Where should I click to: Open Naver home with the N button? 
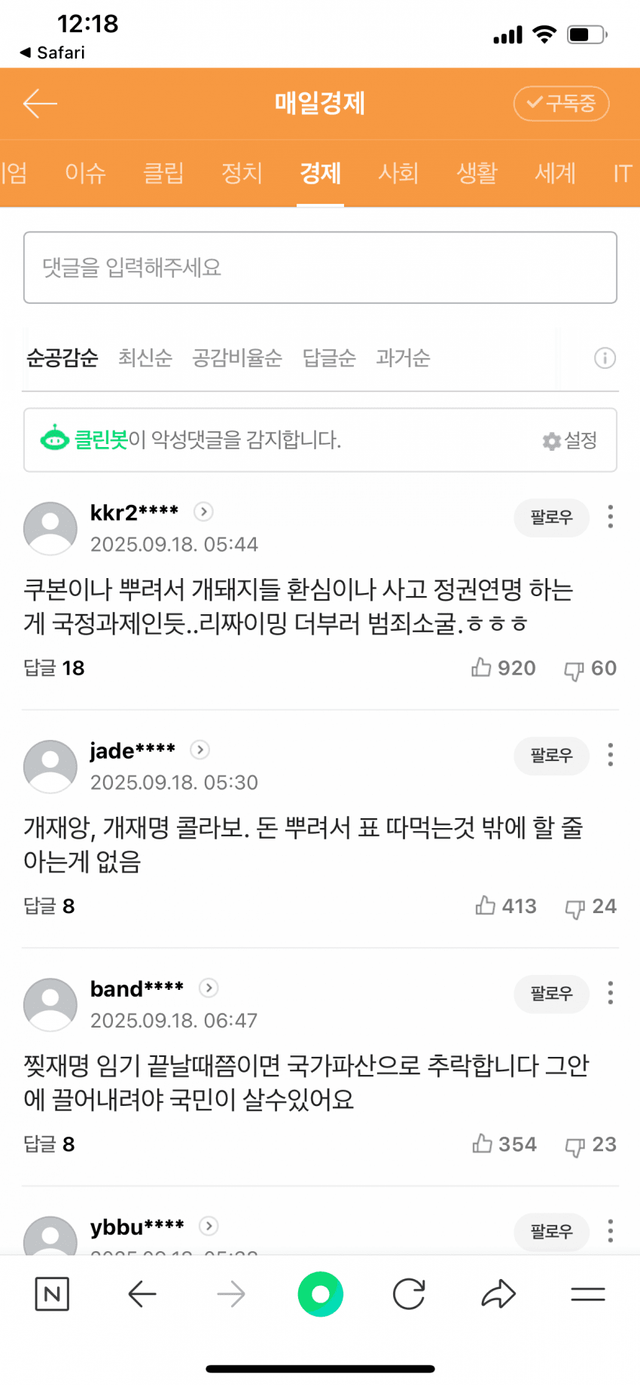52,1296
